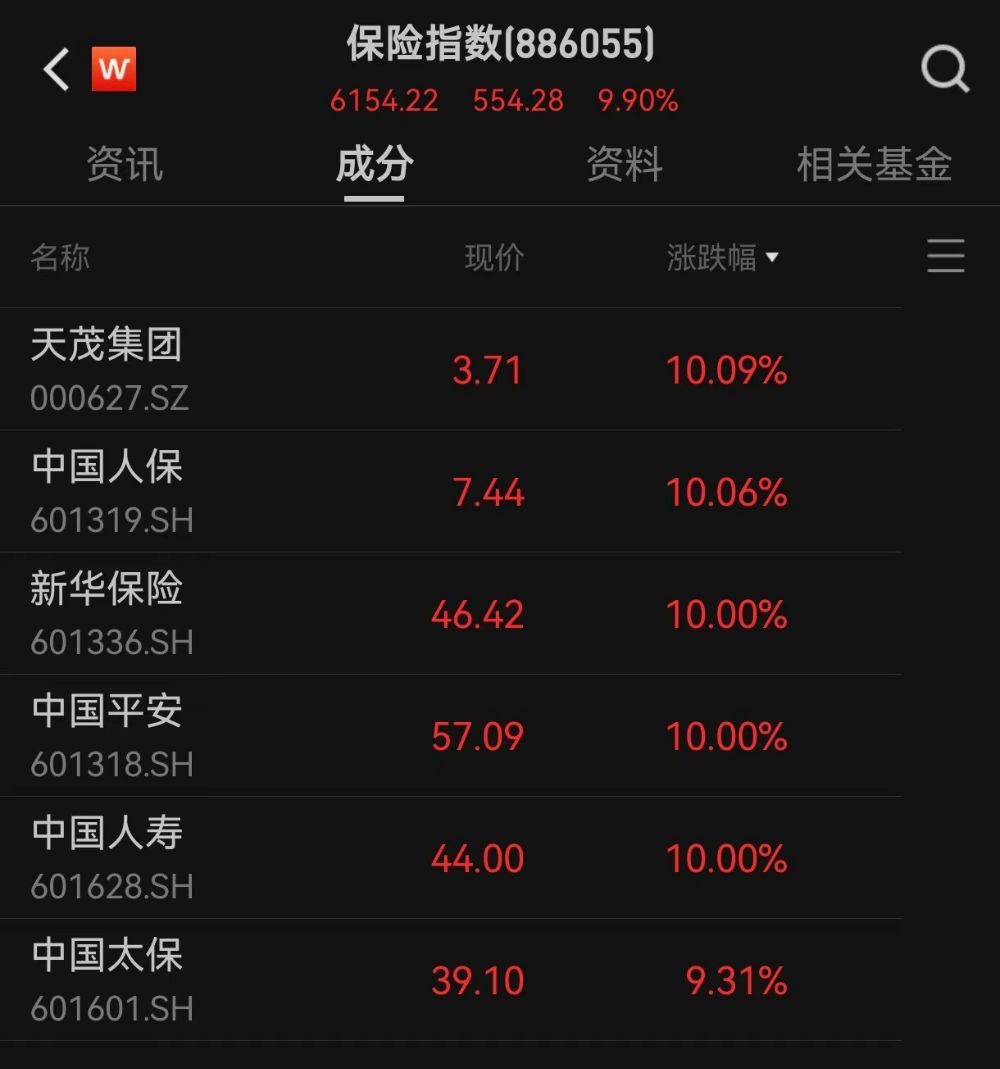Tap 现价 column header

497,257
